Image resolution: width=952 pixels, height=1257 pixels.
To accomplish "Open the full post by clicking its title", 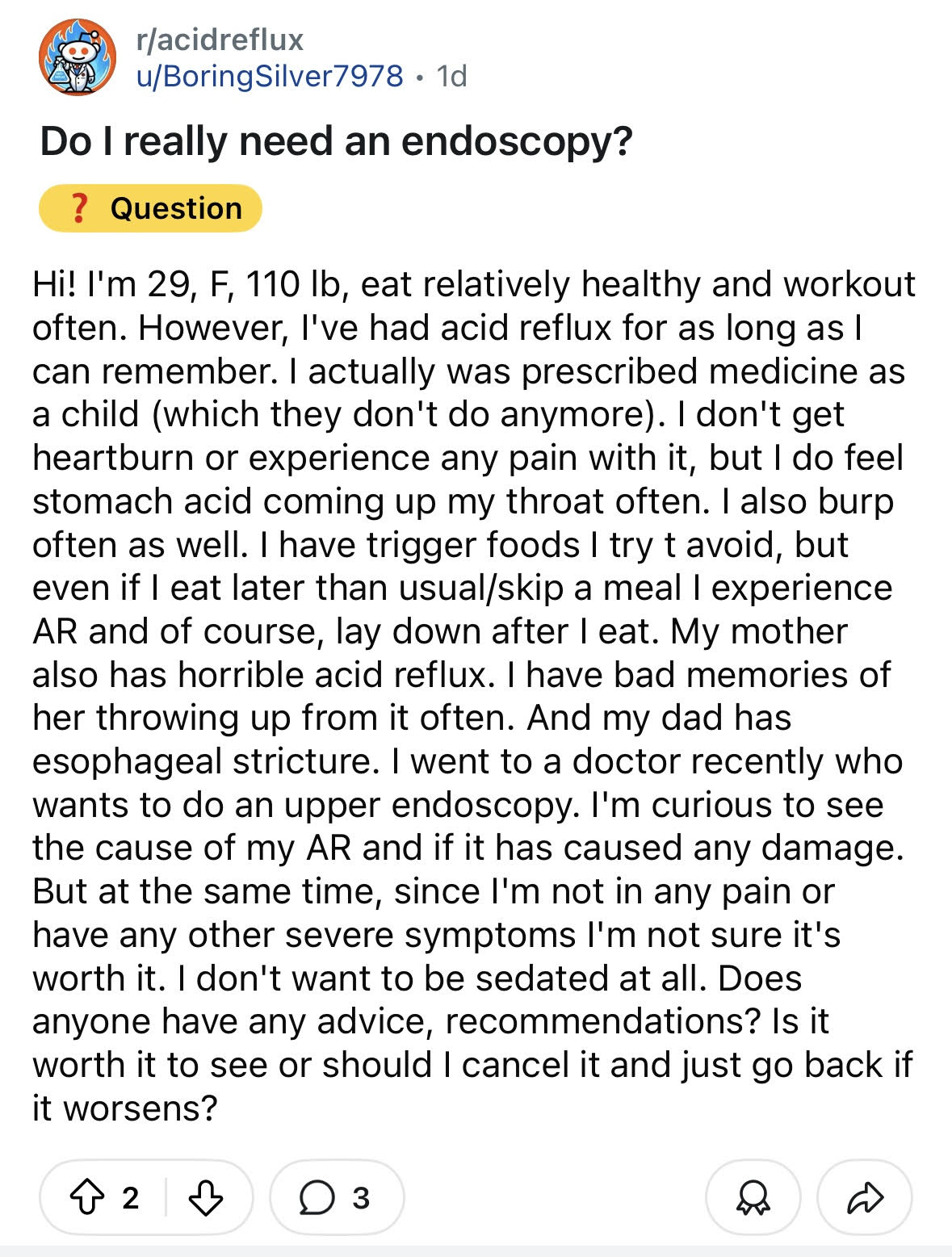I will 336,142.
